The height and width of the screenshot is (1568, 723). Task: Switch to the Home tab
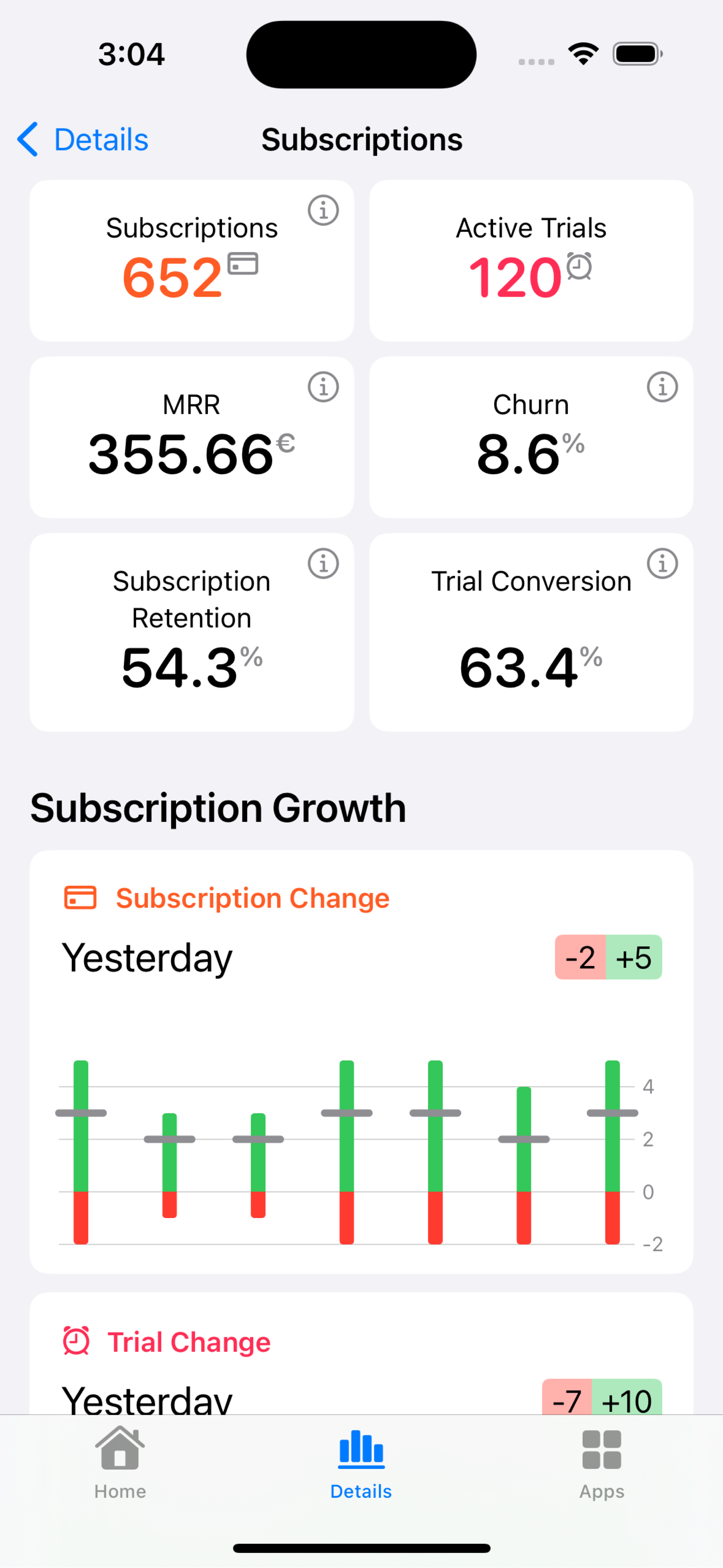120,1463
